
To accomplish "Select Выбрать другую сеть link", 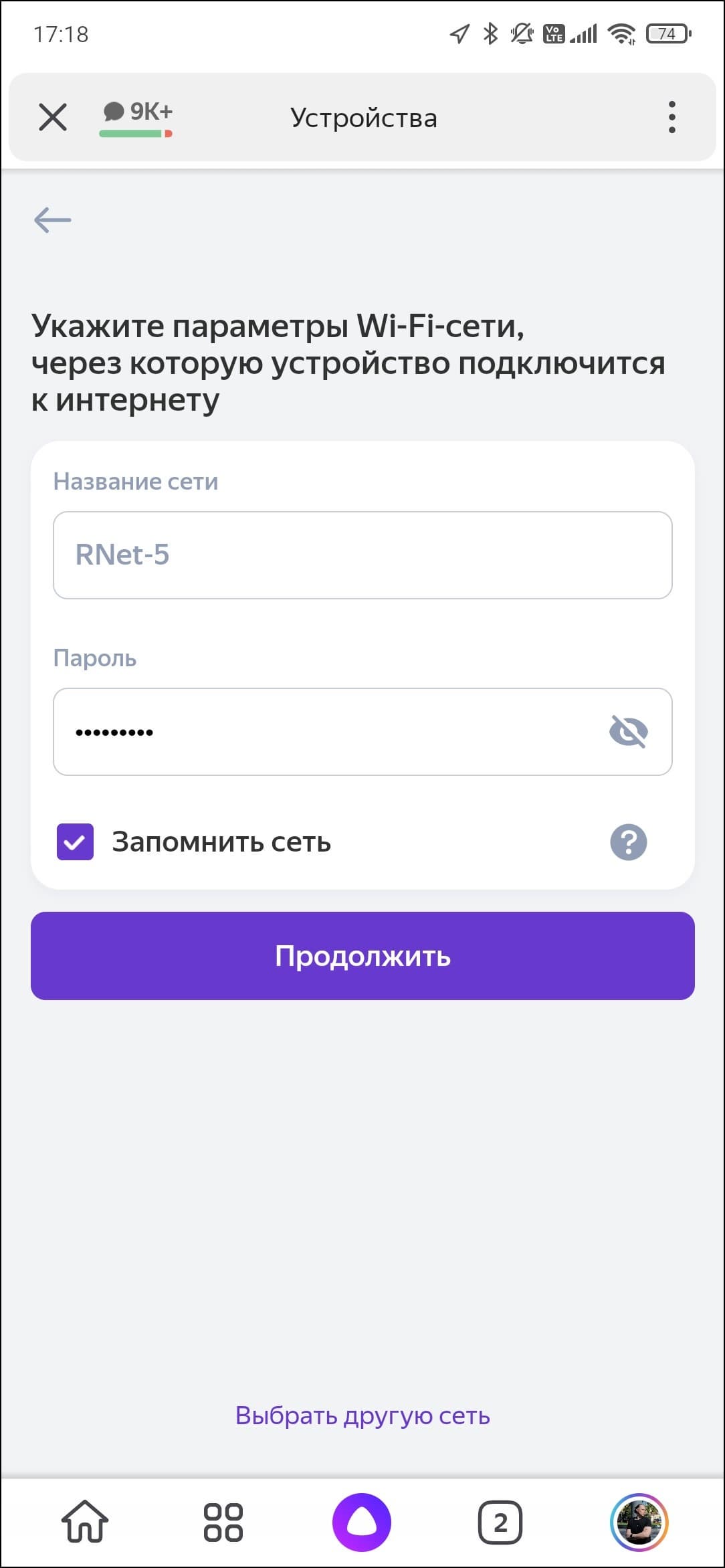I will pyautogui.click(x=362, y=1416).
